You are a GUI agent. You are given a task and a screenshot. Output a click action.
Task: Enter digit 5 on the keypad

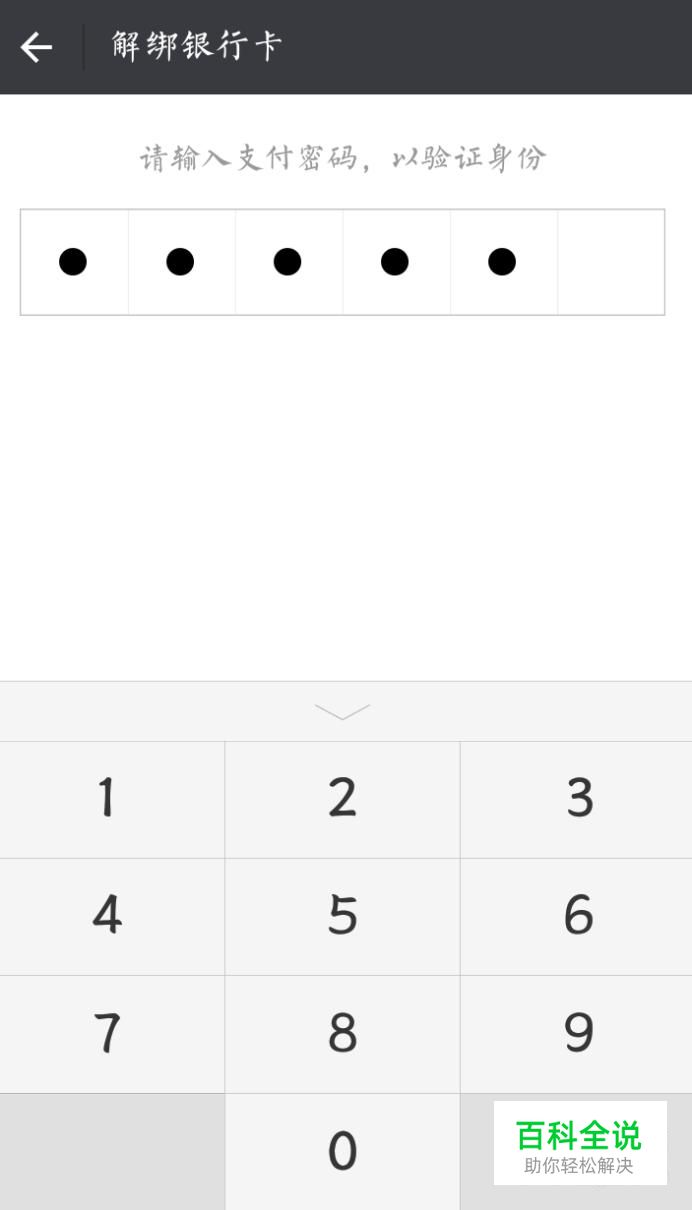pyautogui.click(x=342, y=916)
